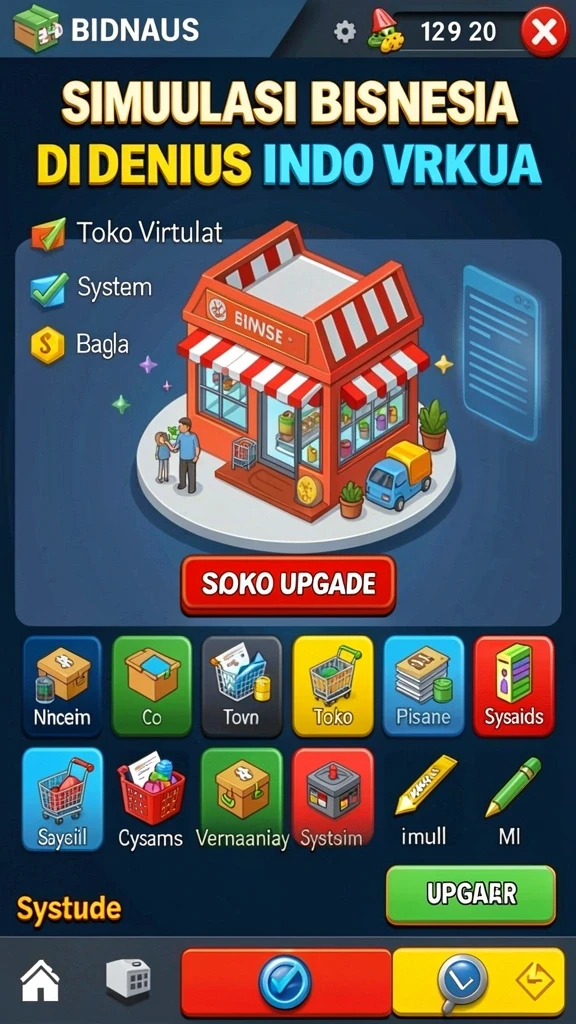Go to the home icon in bottom bar
Image resolution: width=576 pixels, height=1024 pixels.
[40, 981]
